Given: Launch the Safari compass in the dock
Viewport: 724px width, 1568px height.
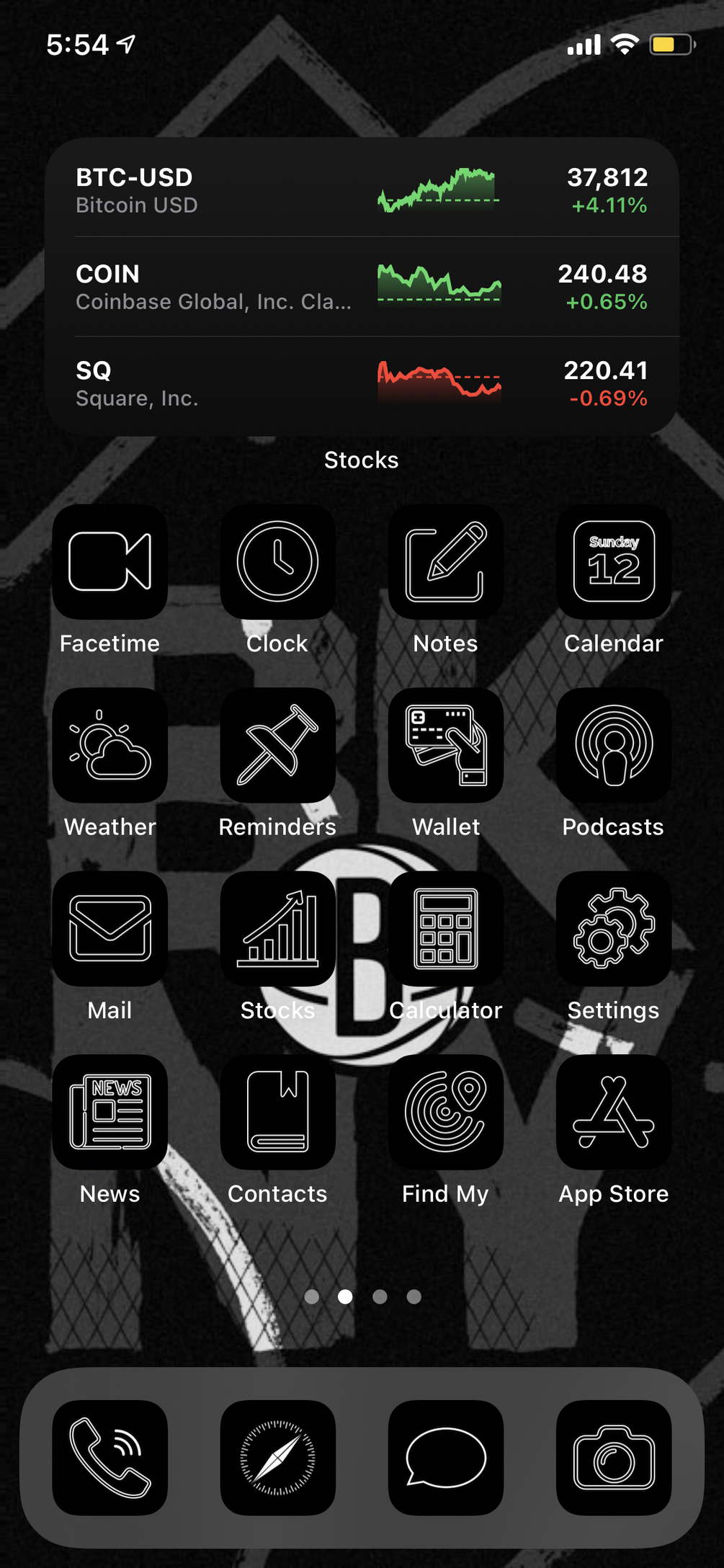Looking at the screenshot, I should pyautogui.click(x=277, y=1457).
